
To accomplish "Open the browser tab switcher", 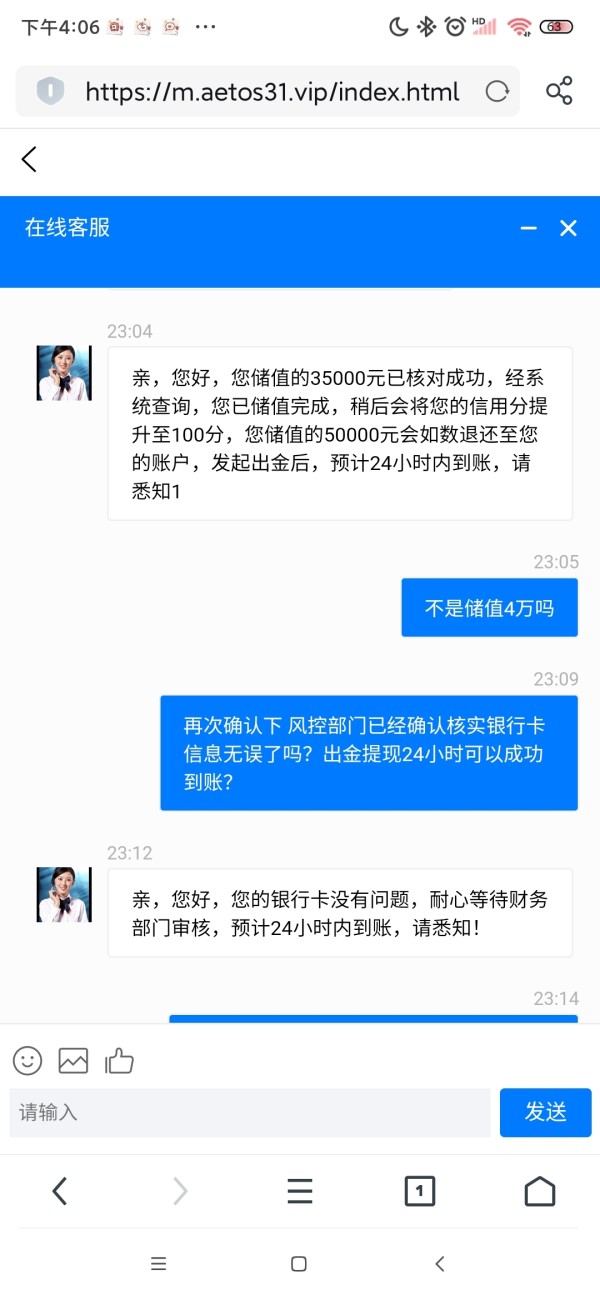I will point(420,1191).
